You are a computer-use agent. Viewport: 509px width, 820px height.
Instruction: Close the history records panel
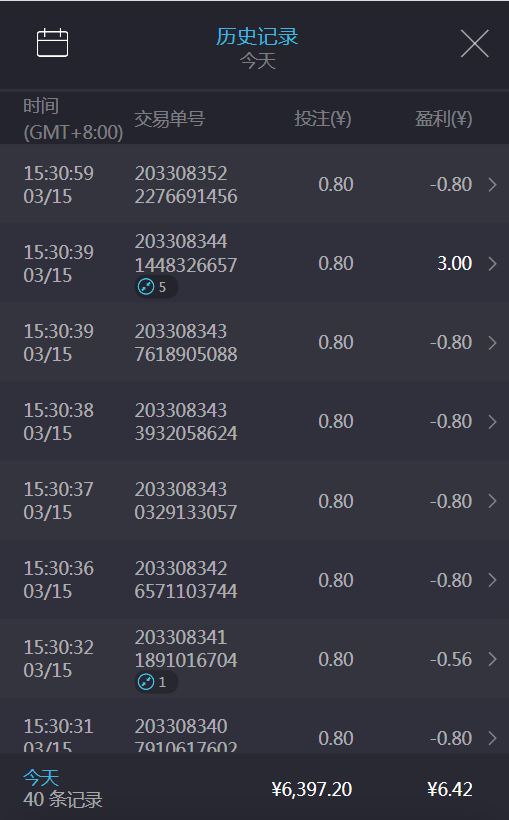474,43
